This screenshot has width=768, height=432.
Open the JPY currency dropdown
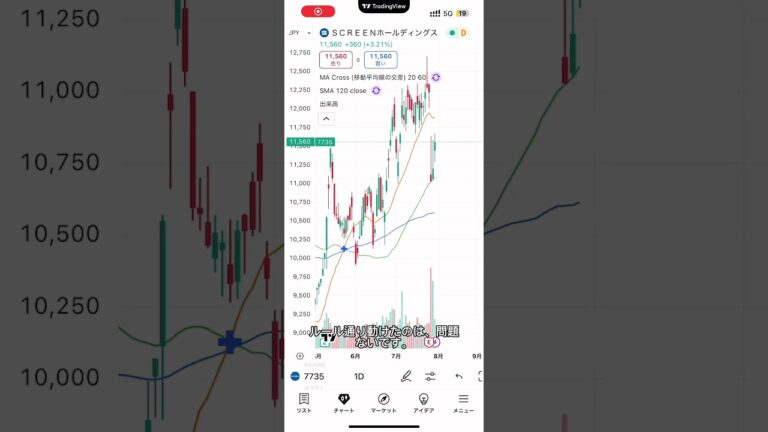(x=300, y=33)
